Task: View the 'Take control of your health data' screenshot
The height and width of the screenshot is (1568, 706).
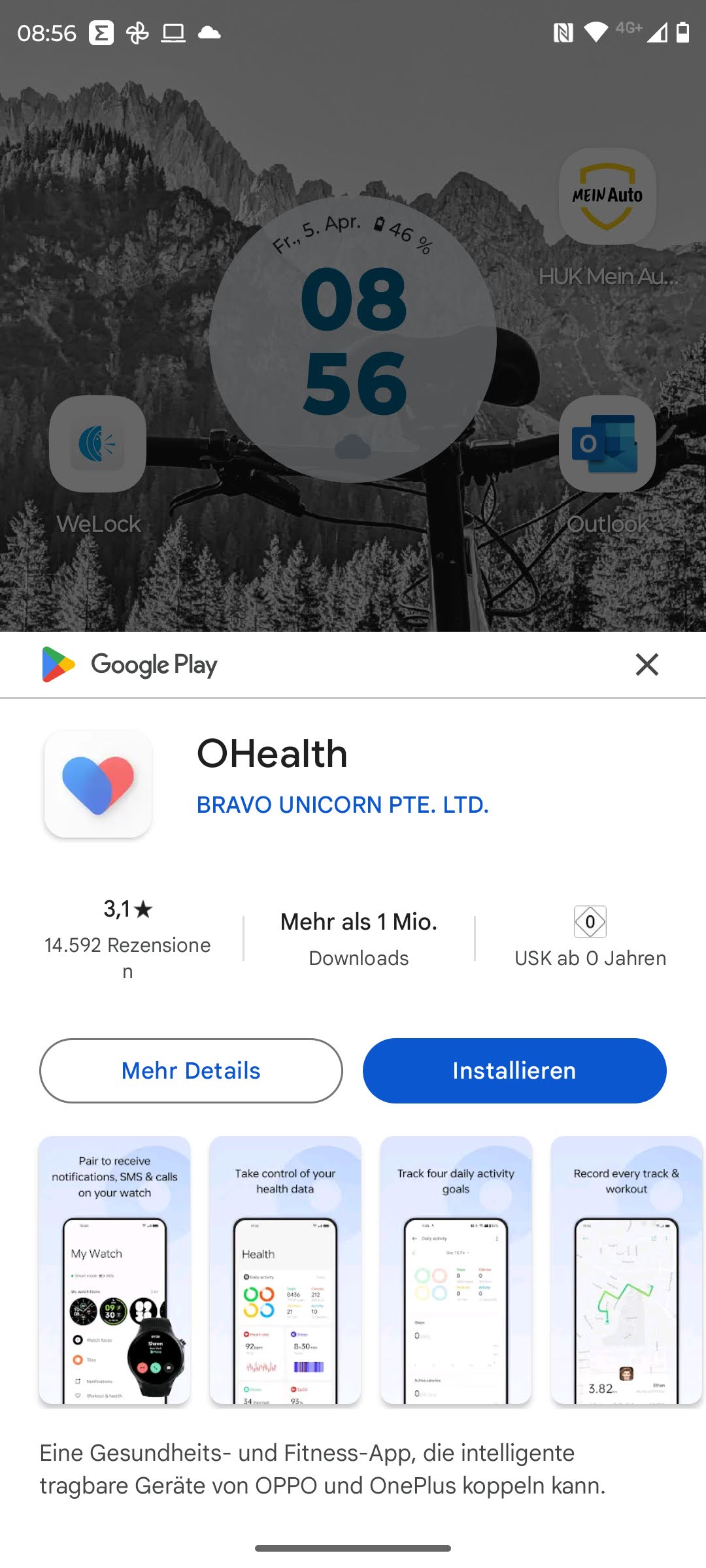Action: click(285, 1270)
